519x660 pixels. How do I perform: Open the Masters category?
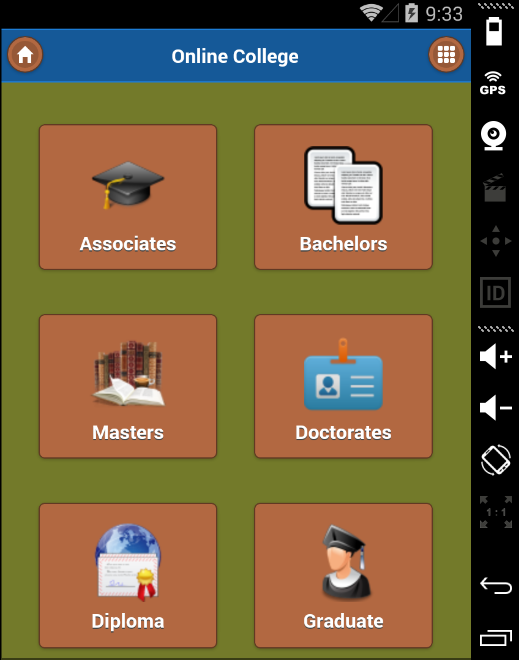point(128,386)
